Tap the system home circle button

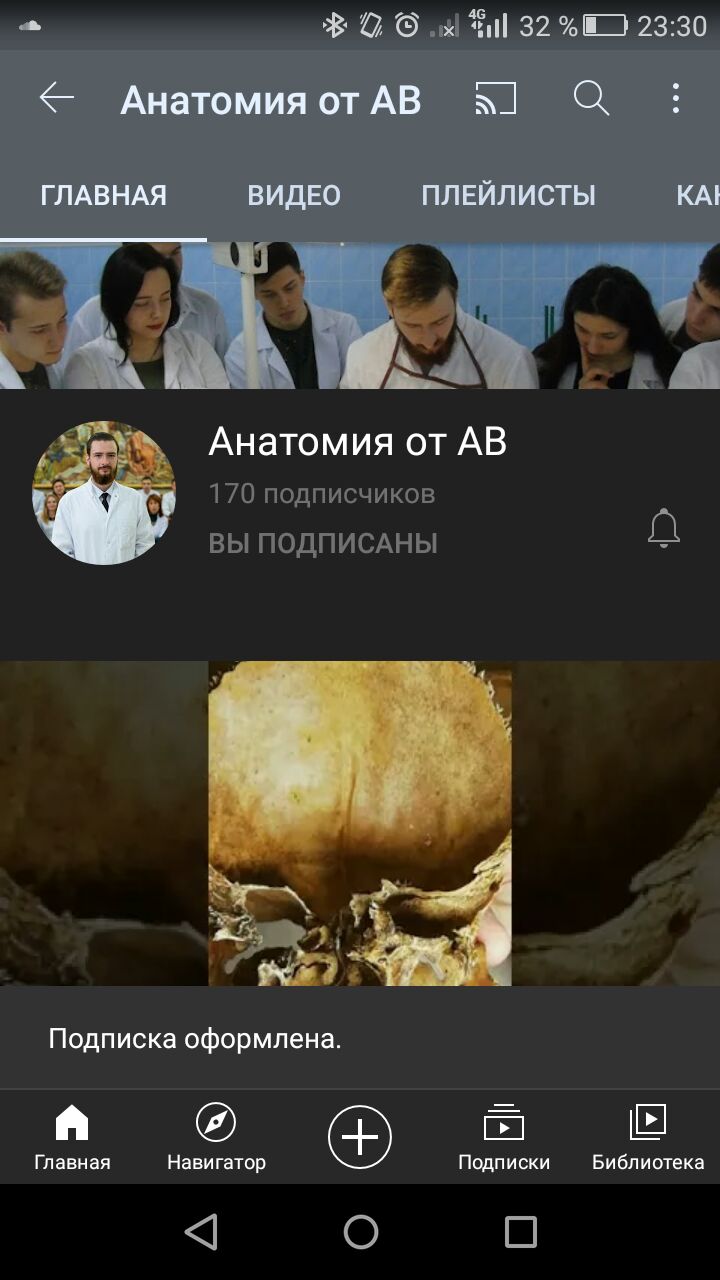[x=360, y=1232]
